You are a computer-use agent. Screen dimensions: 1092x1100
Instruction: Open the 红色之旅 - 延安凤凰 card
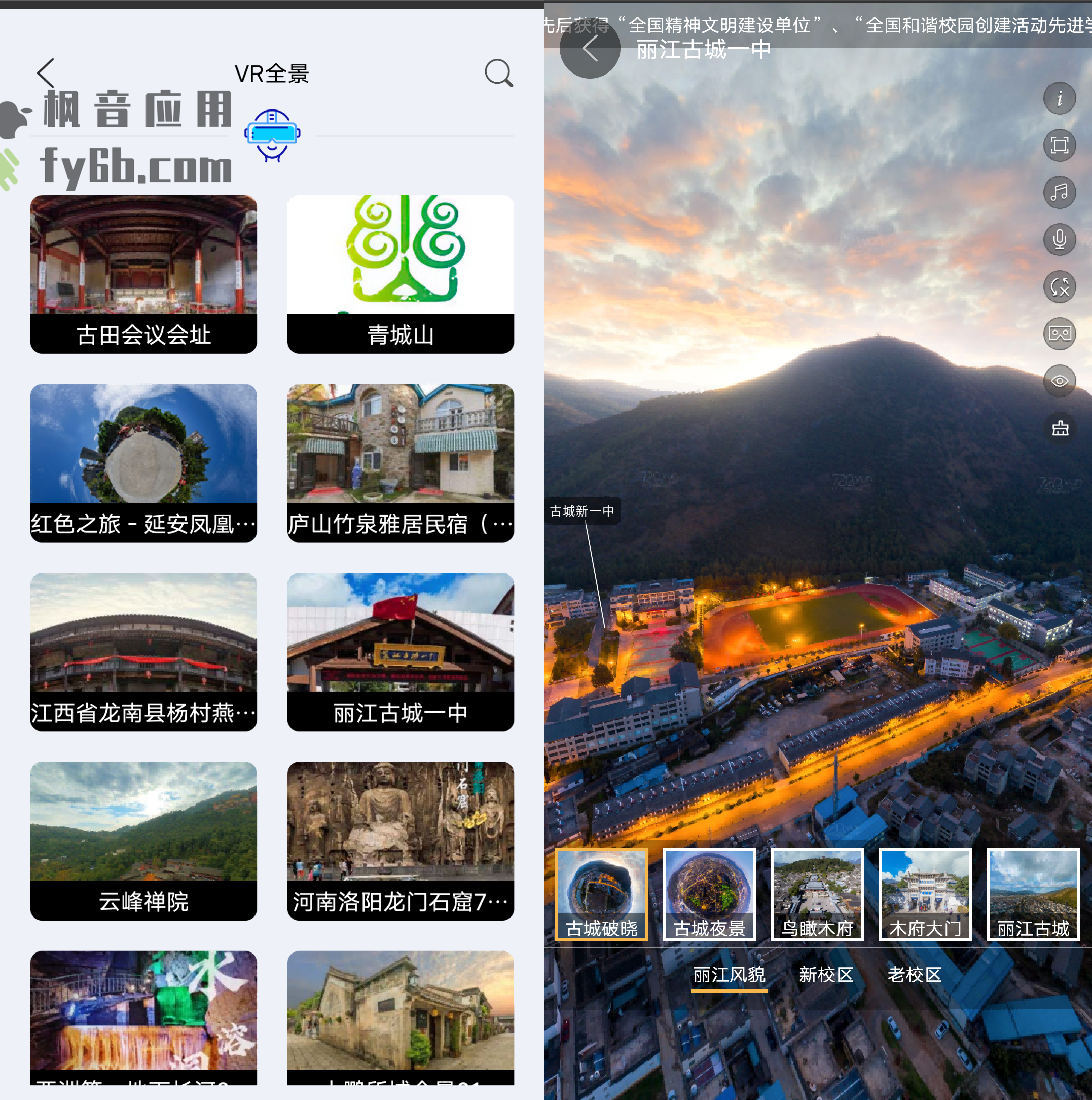(x=143, y=463)
